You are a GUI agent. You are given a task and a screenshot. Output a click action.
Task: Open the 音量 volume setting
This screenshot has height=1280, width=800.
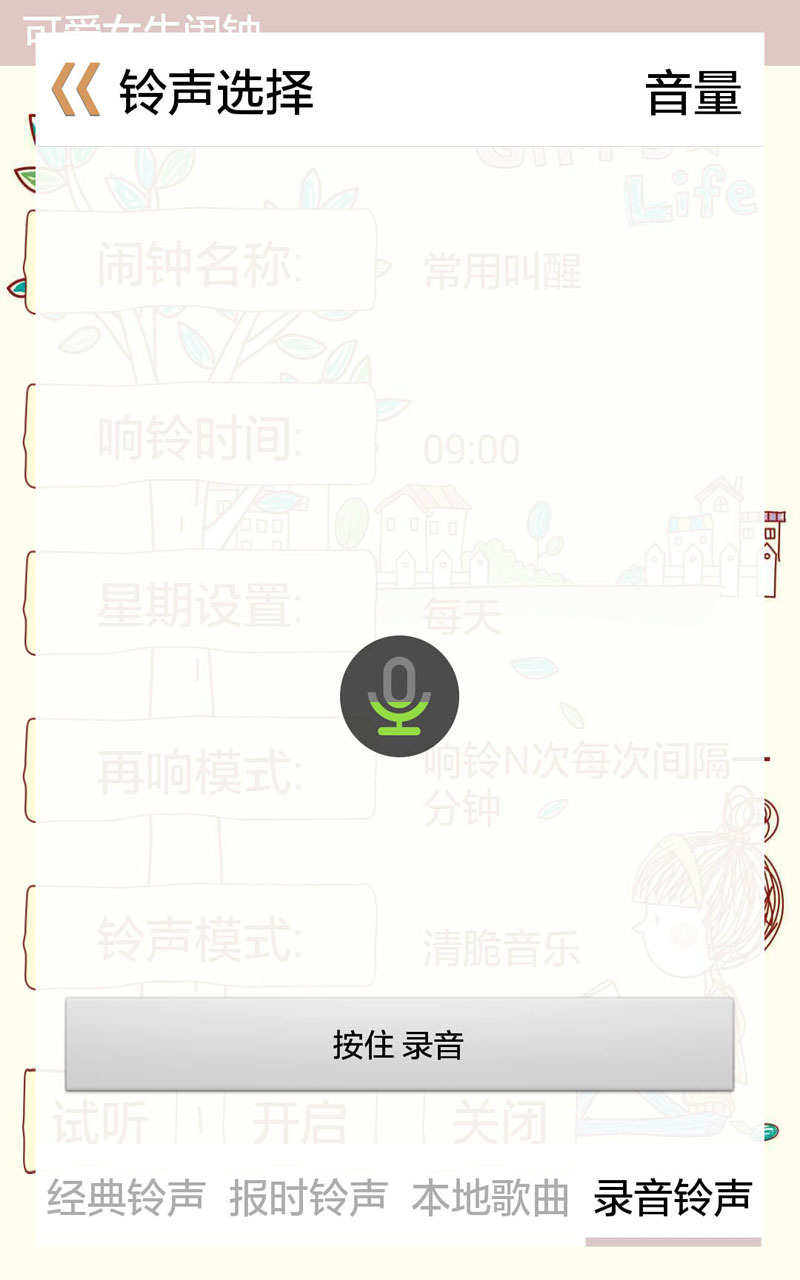coord(692,93)
